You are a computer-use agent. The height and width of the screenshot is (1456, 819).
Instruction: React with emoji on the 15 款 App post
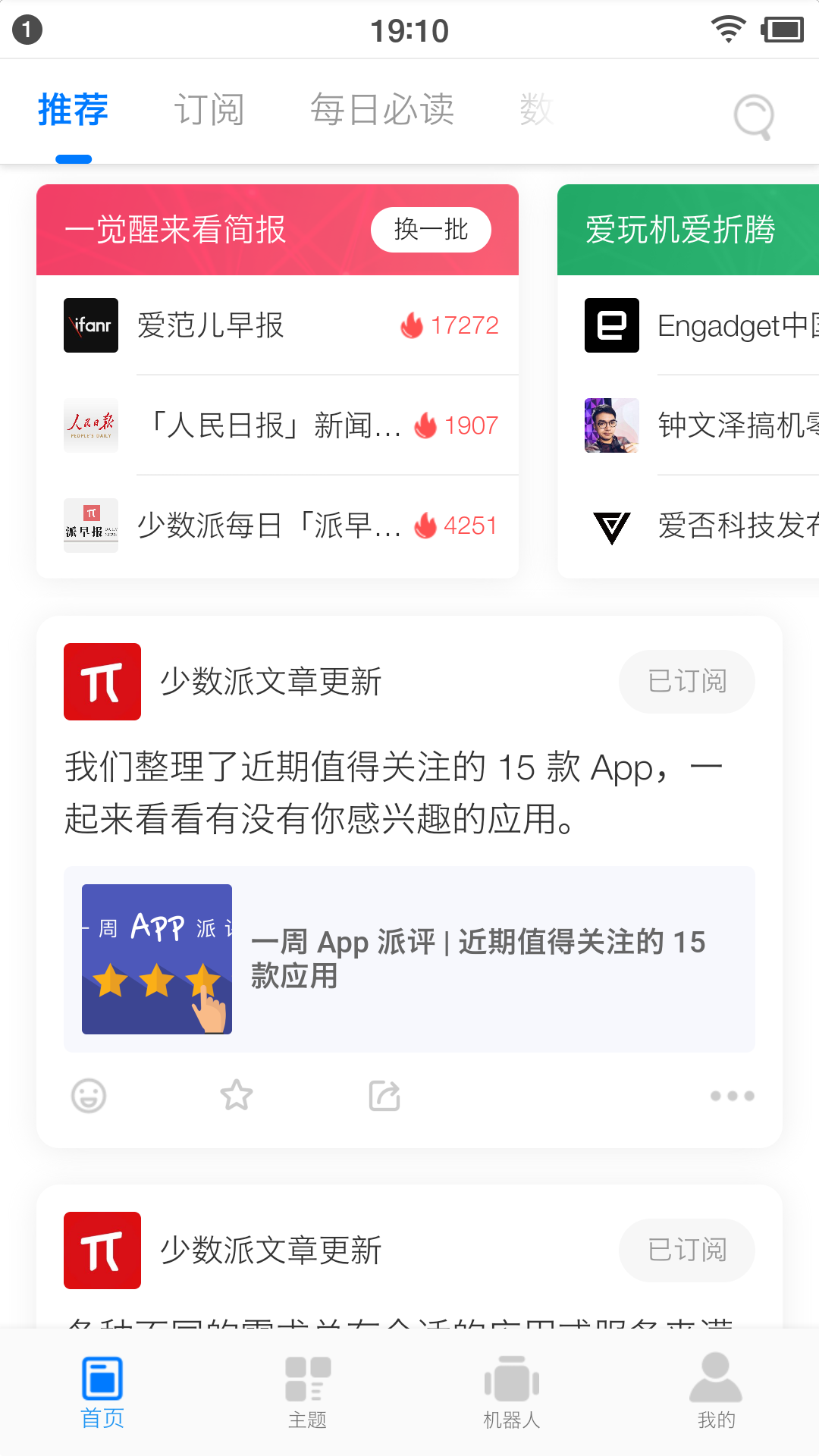(89, 1096)
